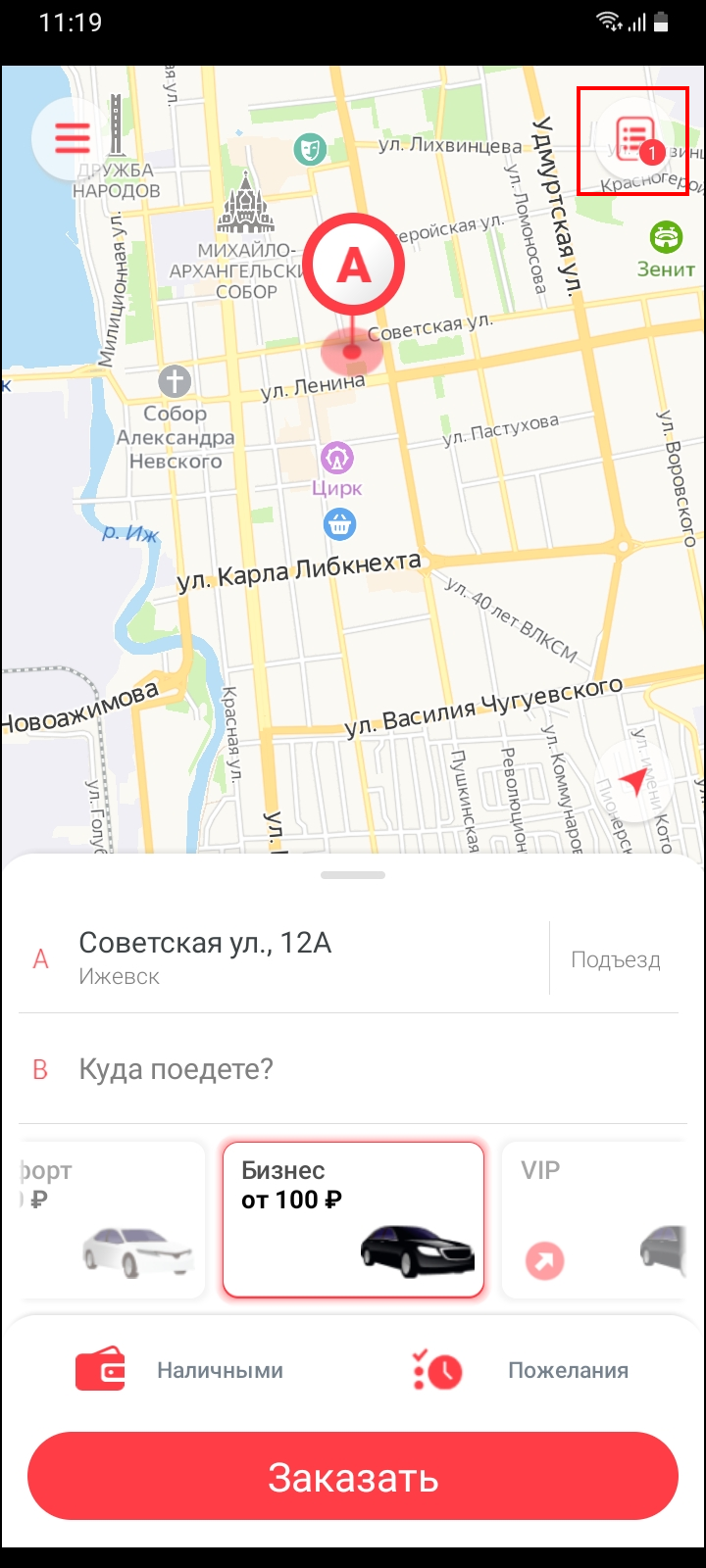Open the orders list with badge
Image resolution: width=706 pixels, height=1568 pixels.
pyautogui.click(x=633, y=139)
